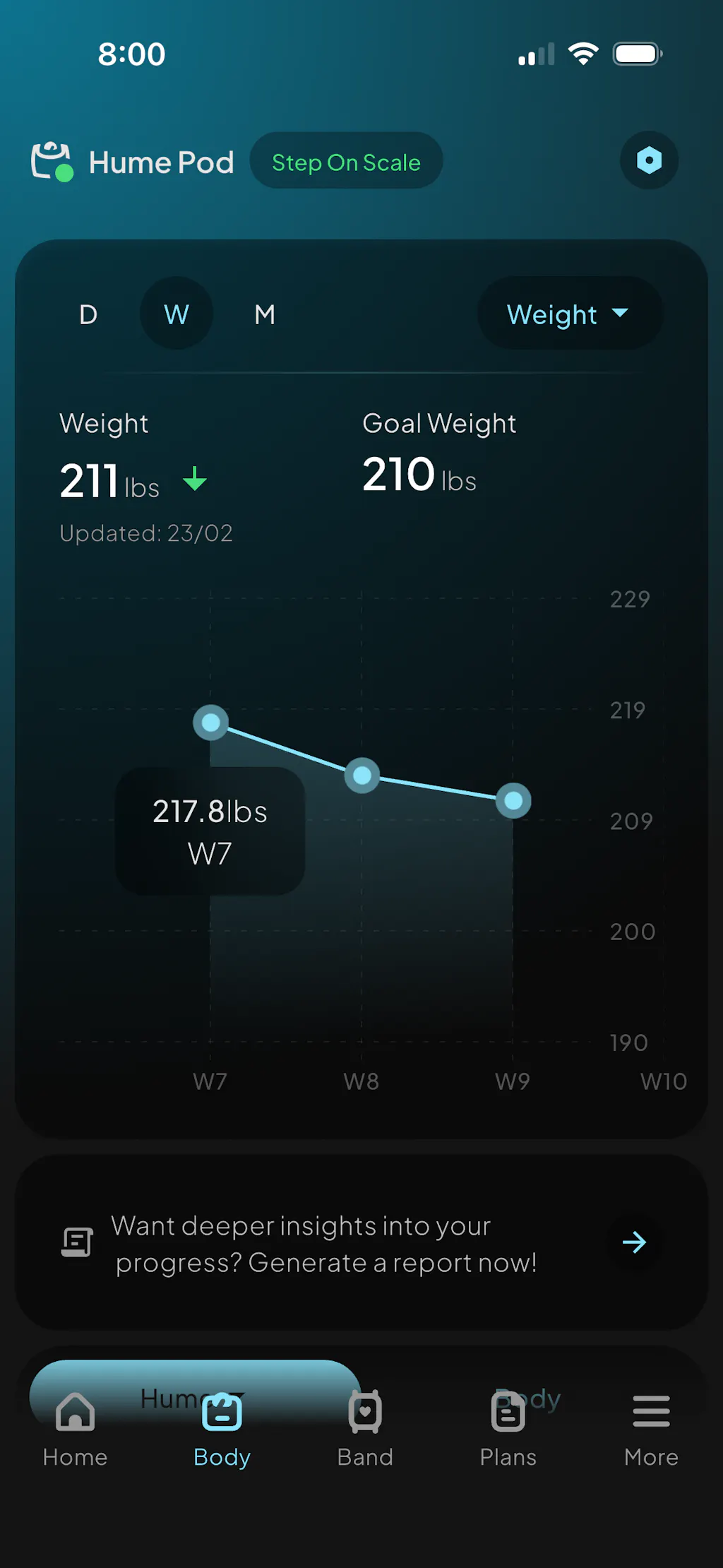Switch to the Plans tab

(508, 1428)
